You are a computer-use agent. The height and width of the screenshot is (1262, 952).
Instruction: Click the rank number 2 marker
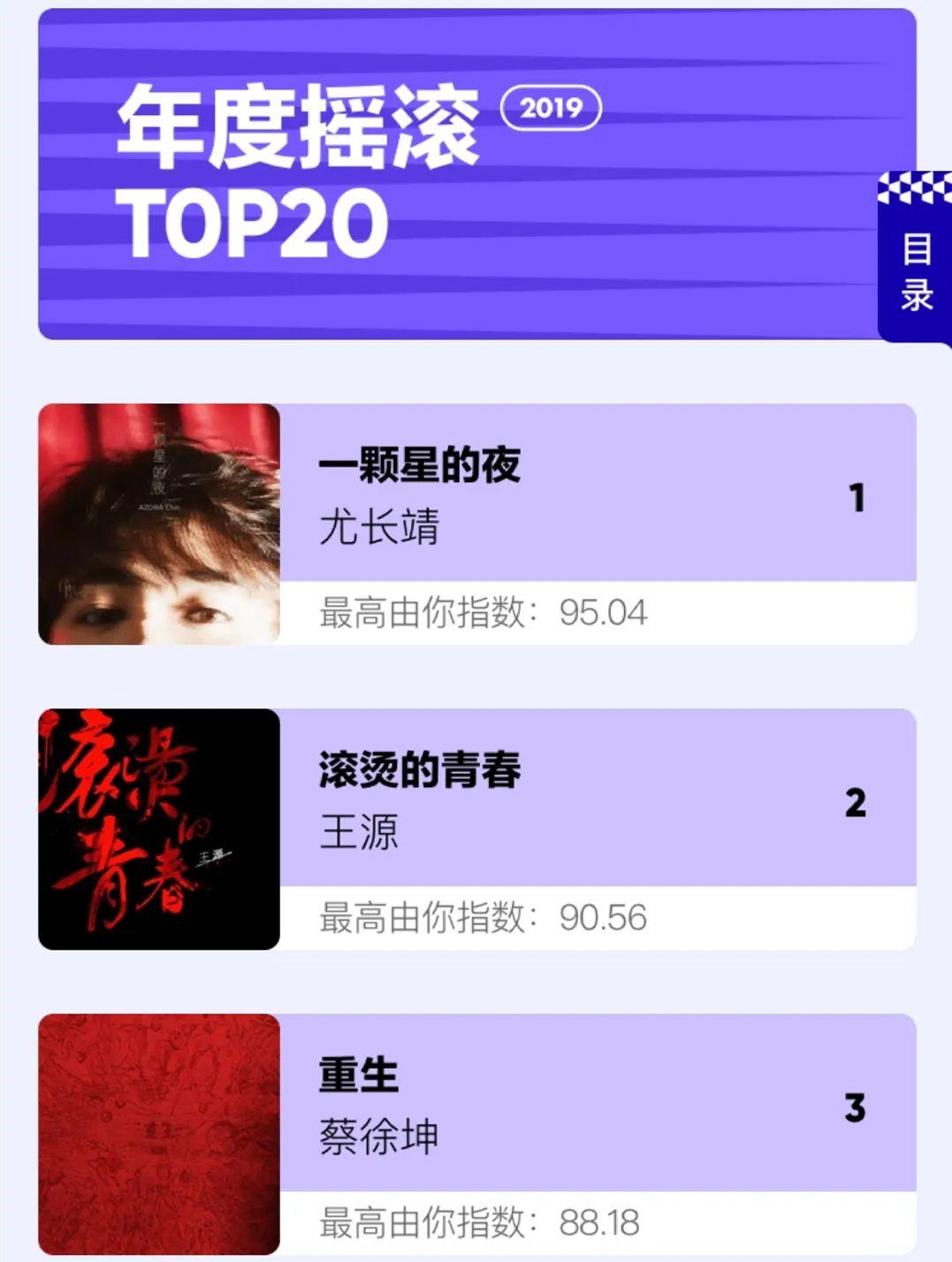click(x=854, y=805)
